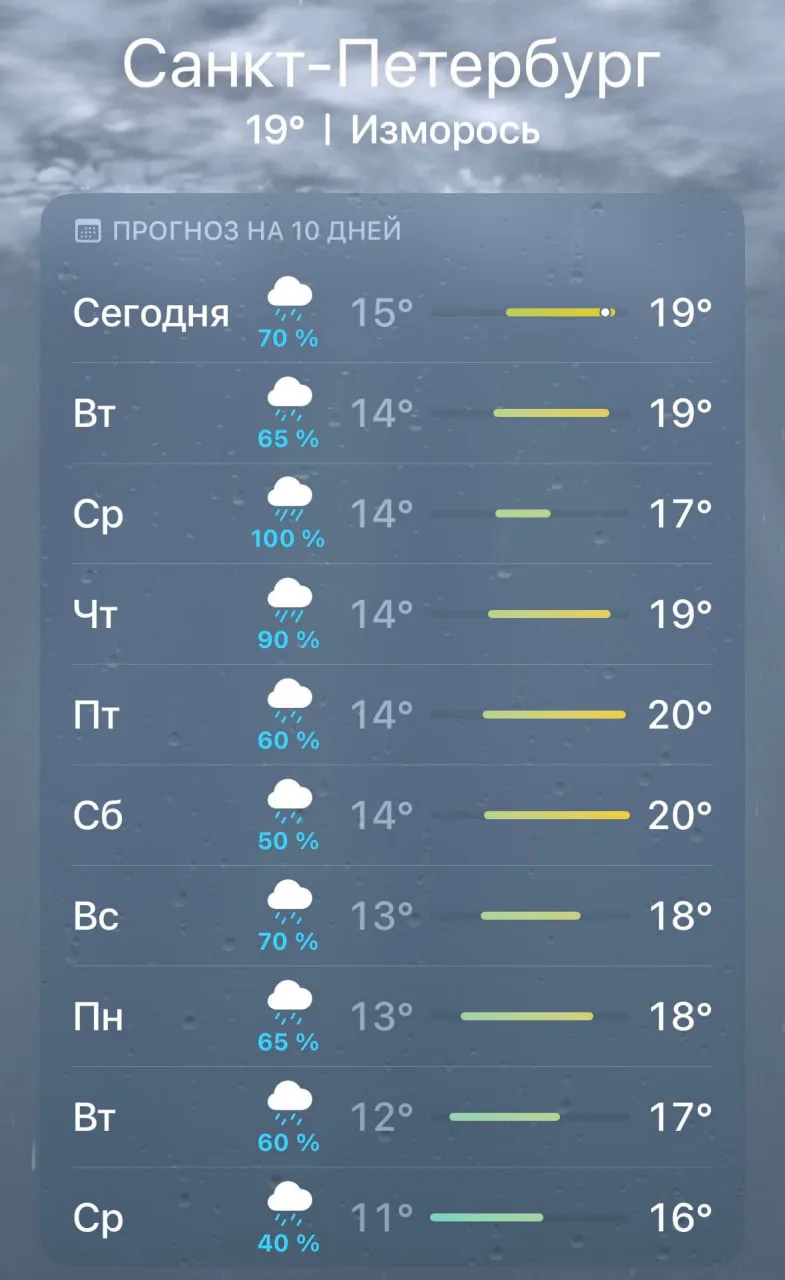Open the Пн forecast row
This screenshot has width=785, height=1280.
pos(392,1016)
